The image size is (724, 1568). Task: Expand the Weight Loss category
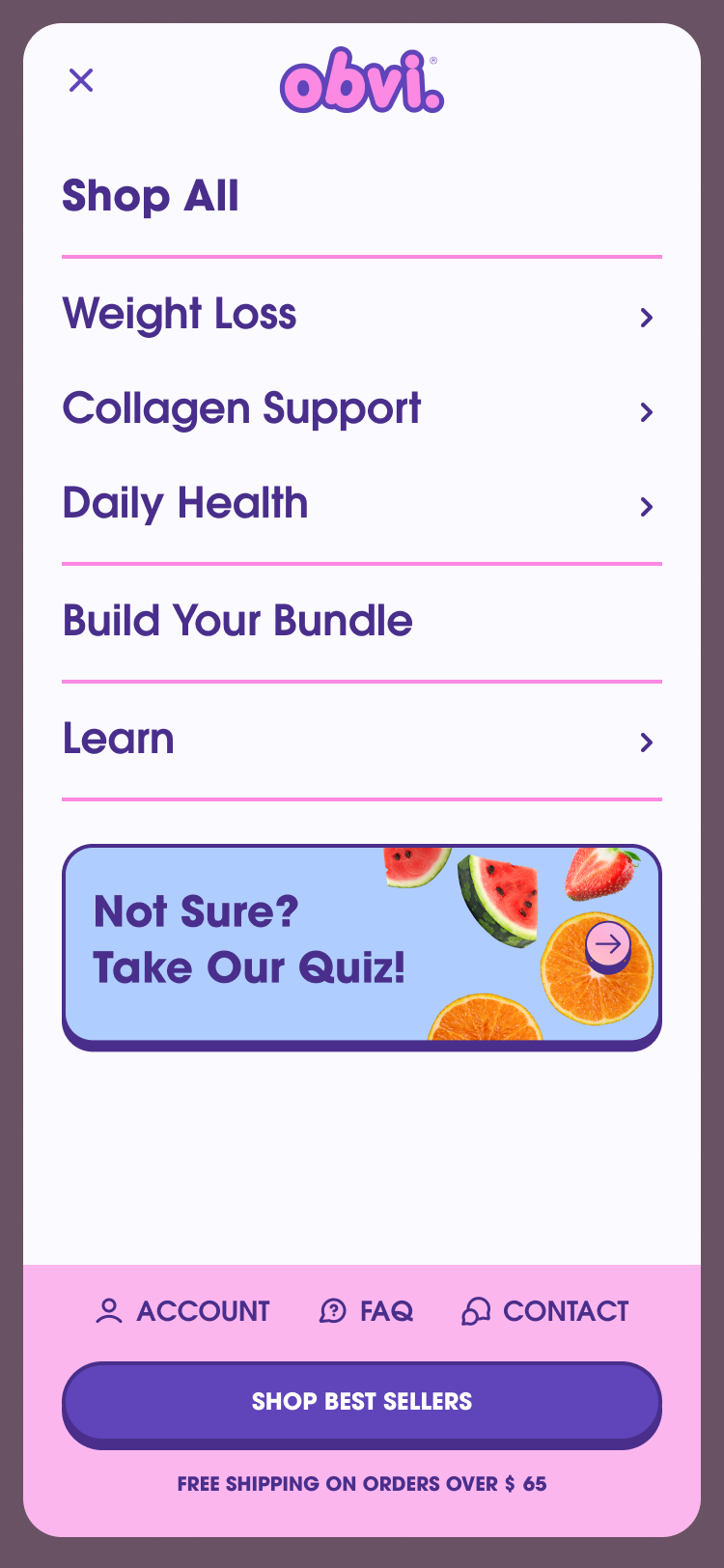[x=362, y=316]
